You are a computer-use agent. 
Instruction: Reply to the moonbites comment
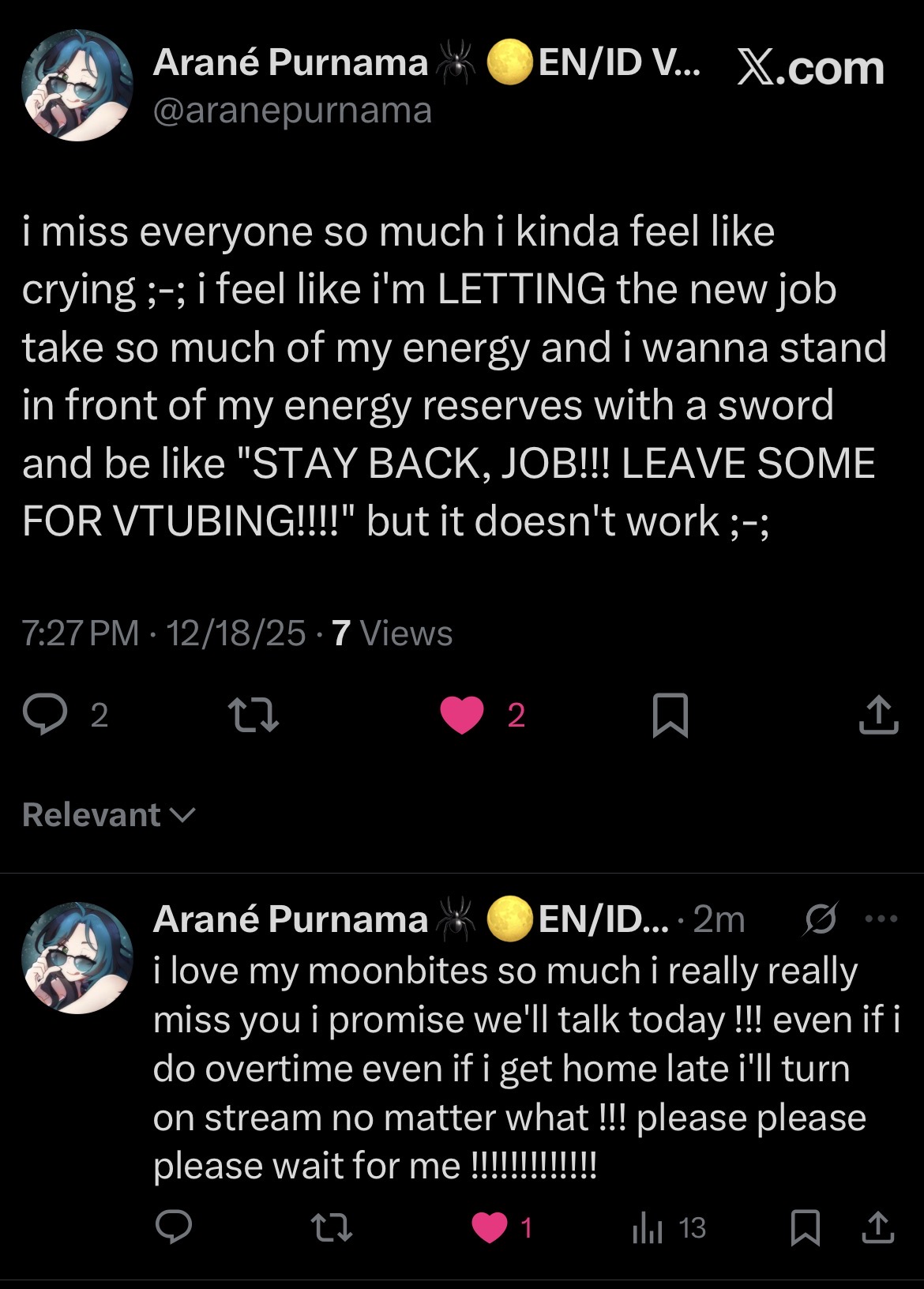174,1227
